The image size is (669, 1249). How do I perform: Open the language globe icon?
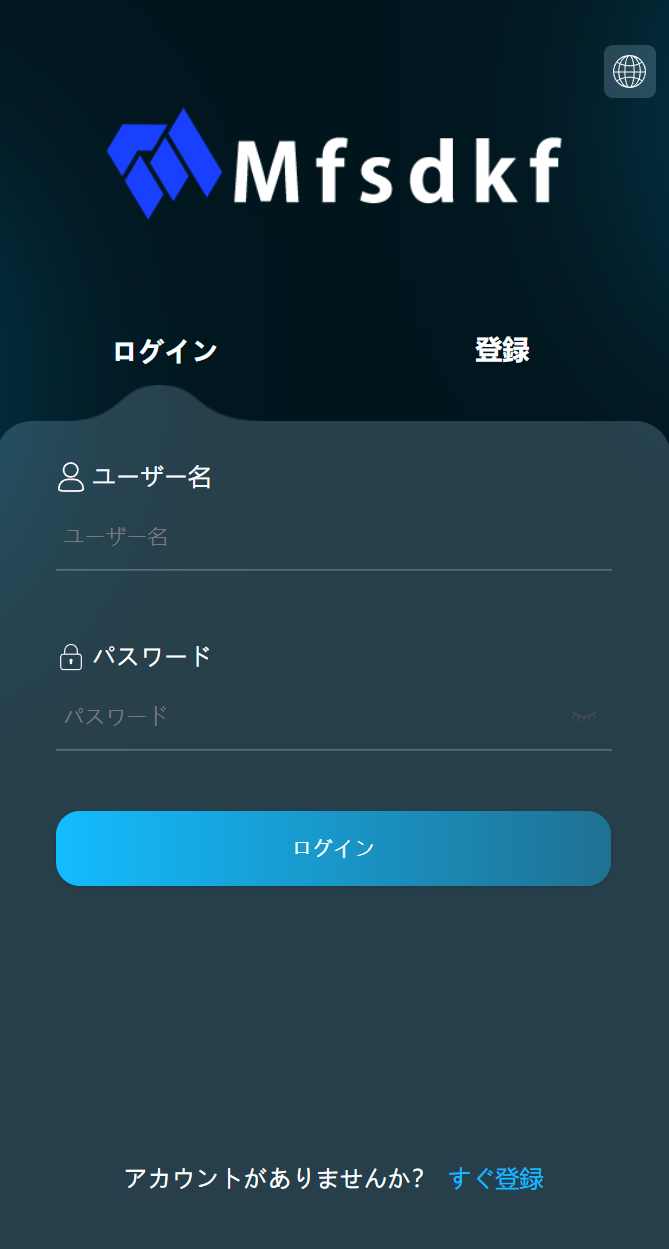(x=630, y=72)
